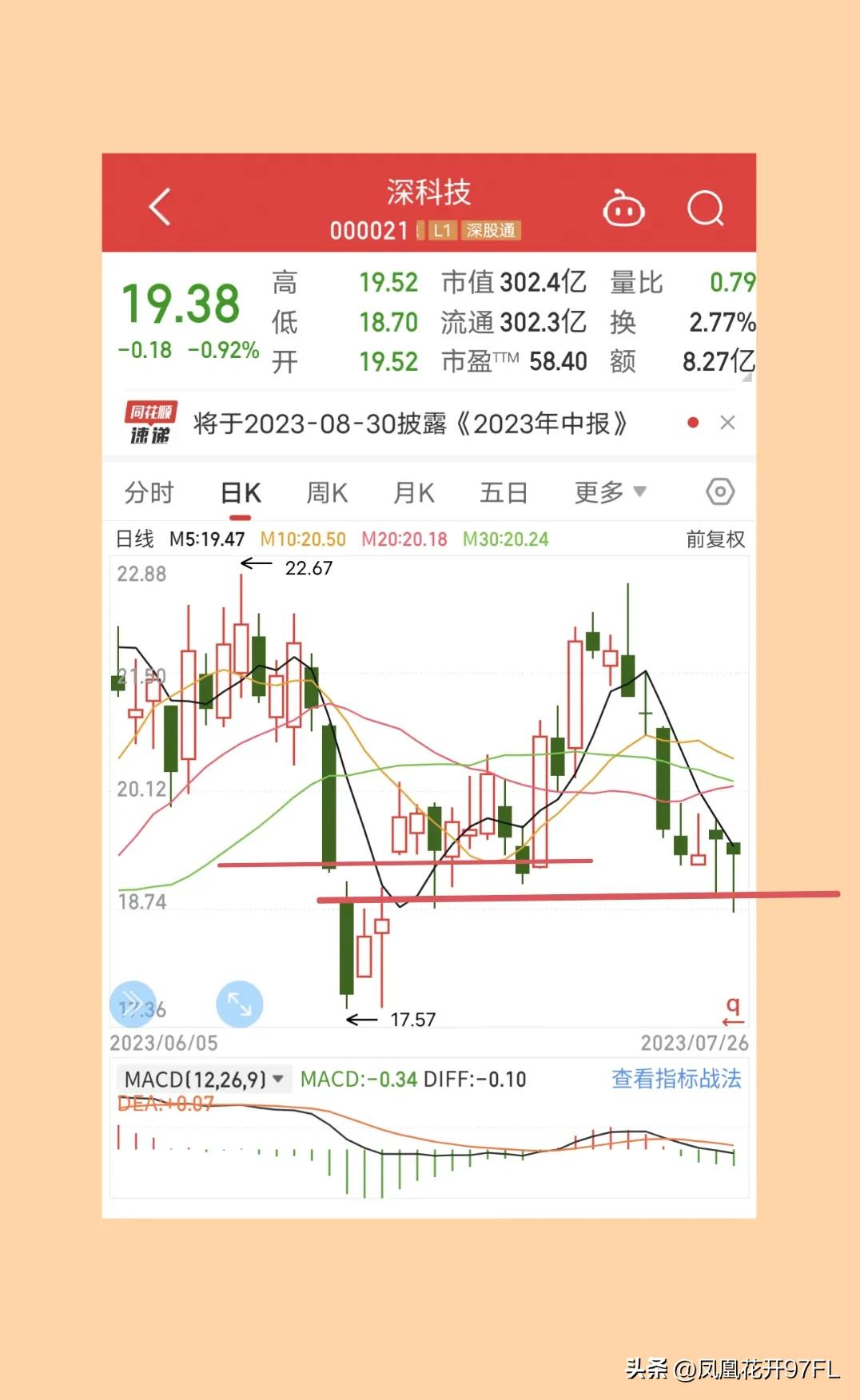Toggle the 前复权 price adjustment mode
The width and height of the screenshot is (860, 1400).
(x=714, y=539)
